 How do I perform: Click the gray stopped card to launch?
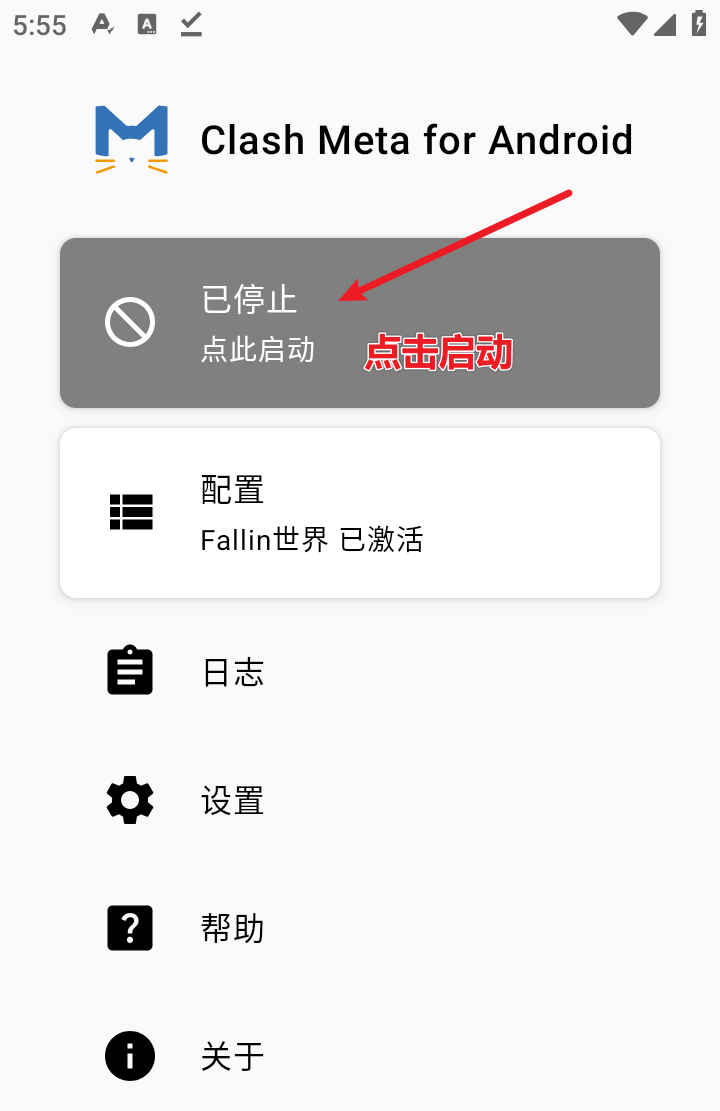pyautogui.click(x=360, y=322)
